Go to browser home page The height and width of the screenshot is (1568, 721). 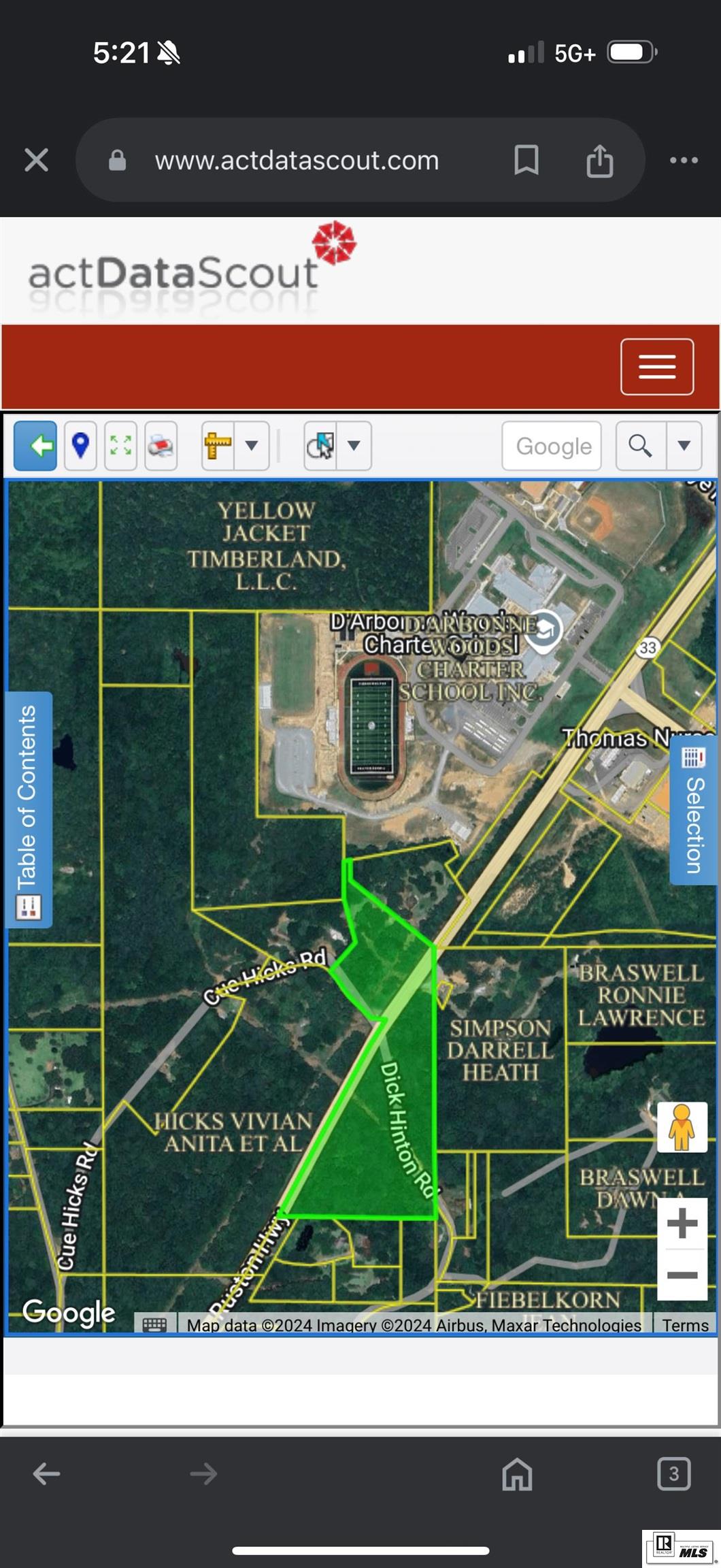(517, 1474)
